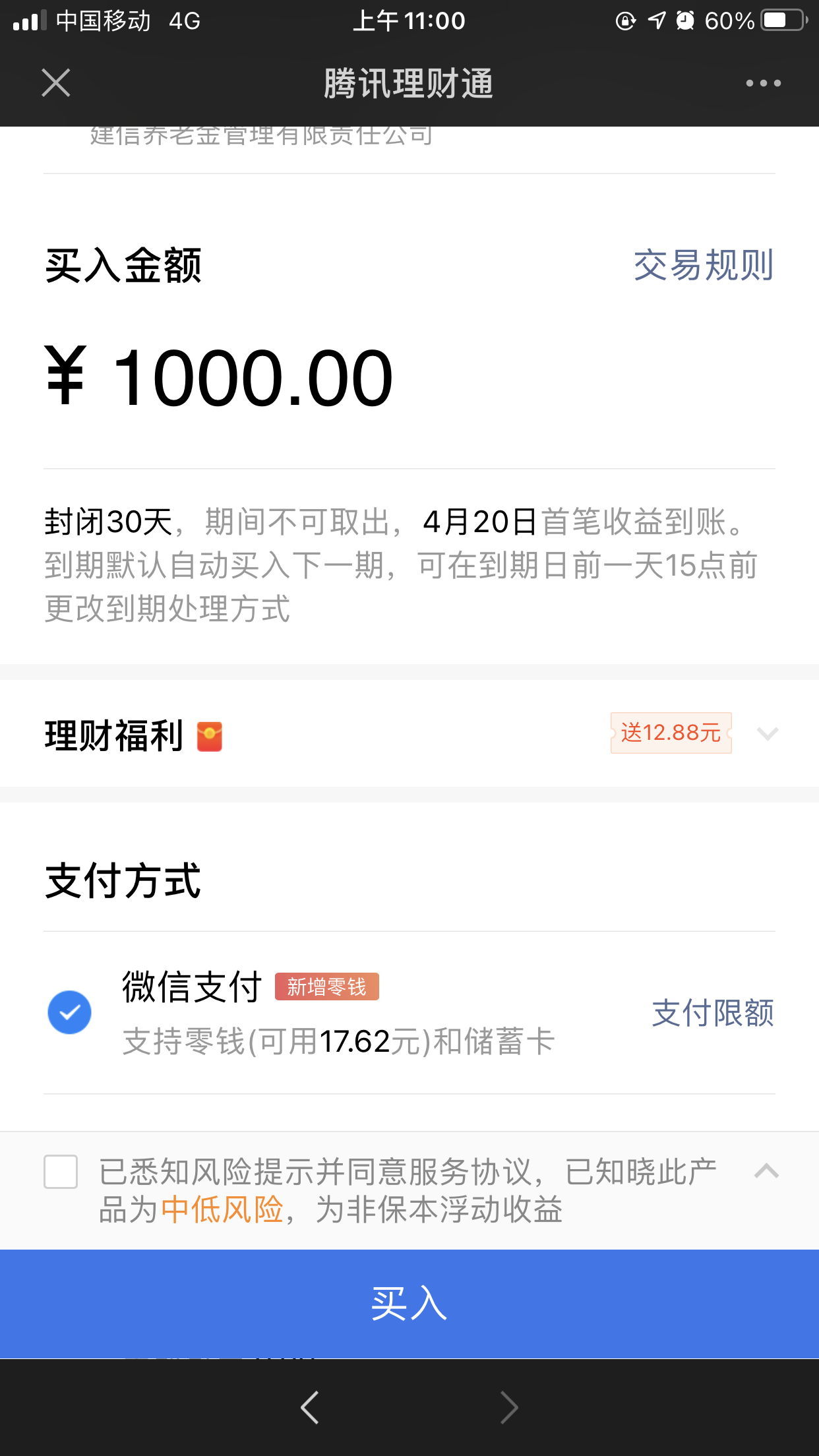Tap the back arrow at the bottom
This screenshot has height=1456, width=819.
[x=310, y=1407]
